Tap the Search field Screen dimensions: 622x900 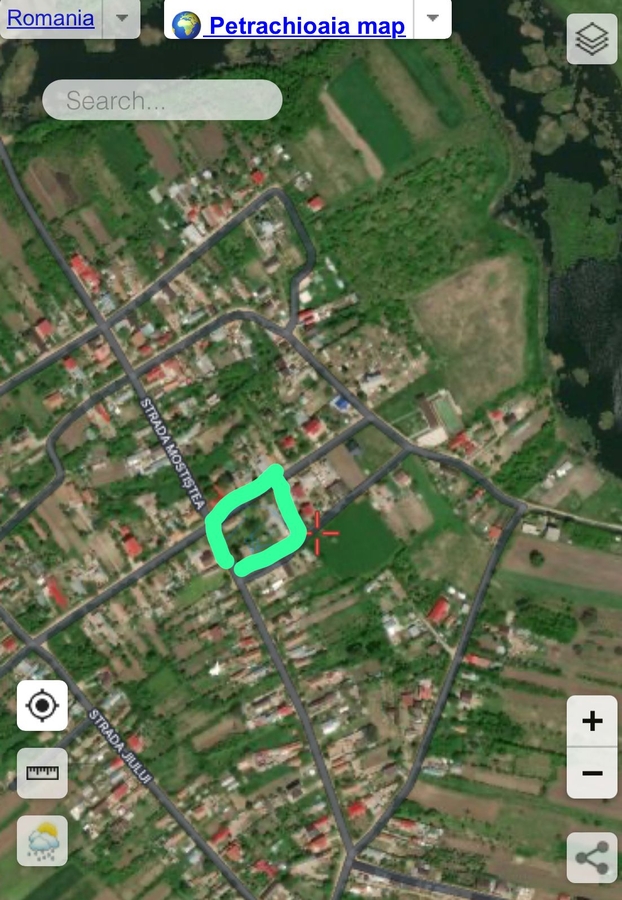(162, 100)
